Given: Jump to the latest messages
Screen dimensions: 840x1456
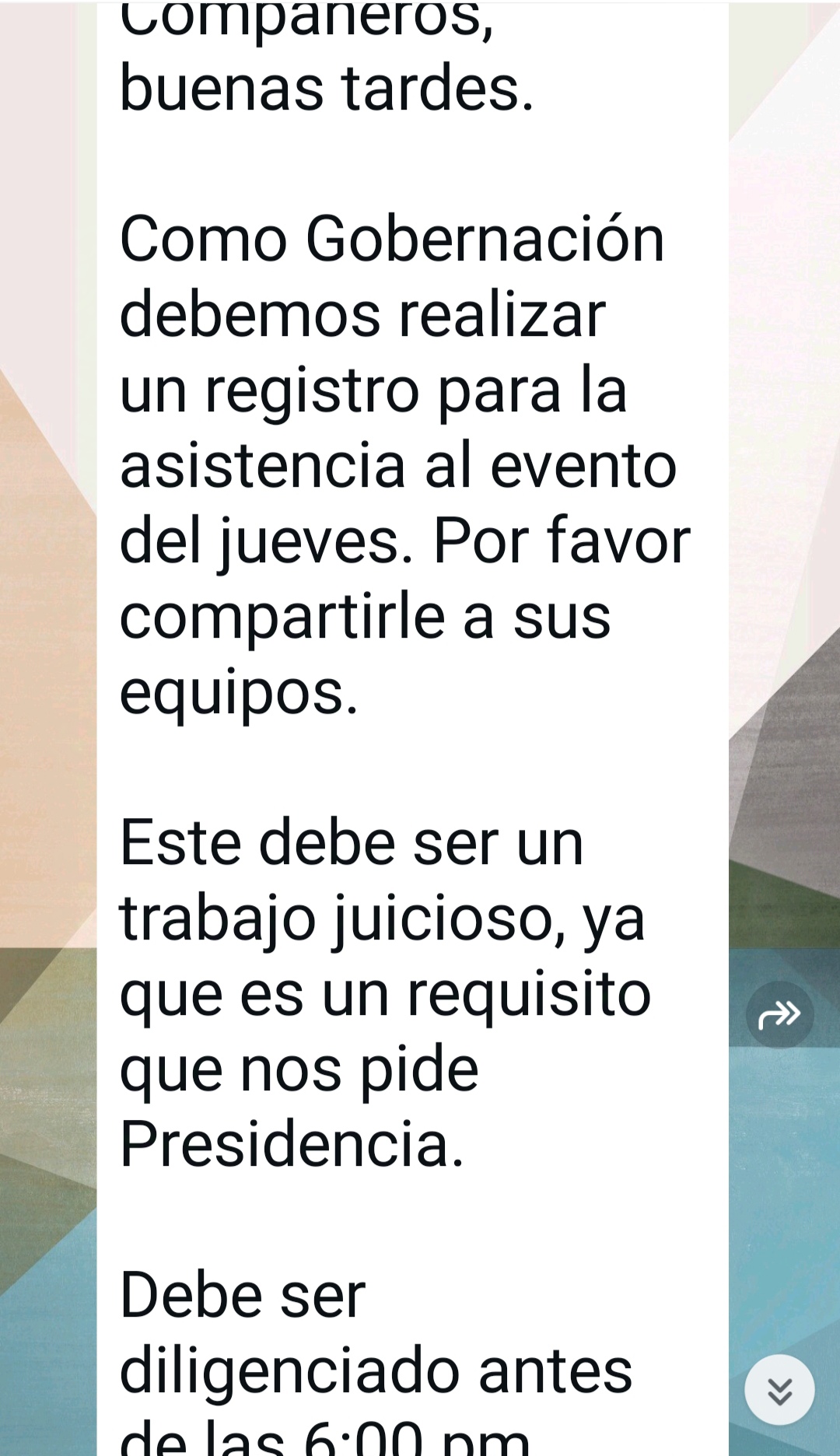Looking at the screenshot, I should point(779,1390).
